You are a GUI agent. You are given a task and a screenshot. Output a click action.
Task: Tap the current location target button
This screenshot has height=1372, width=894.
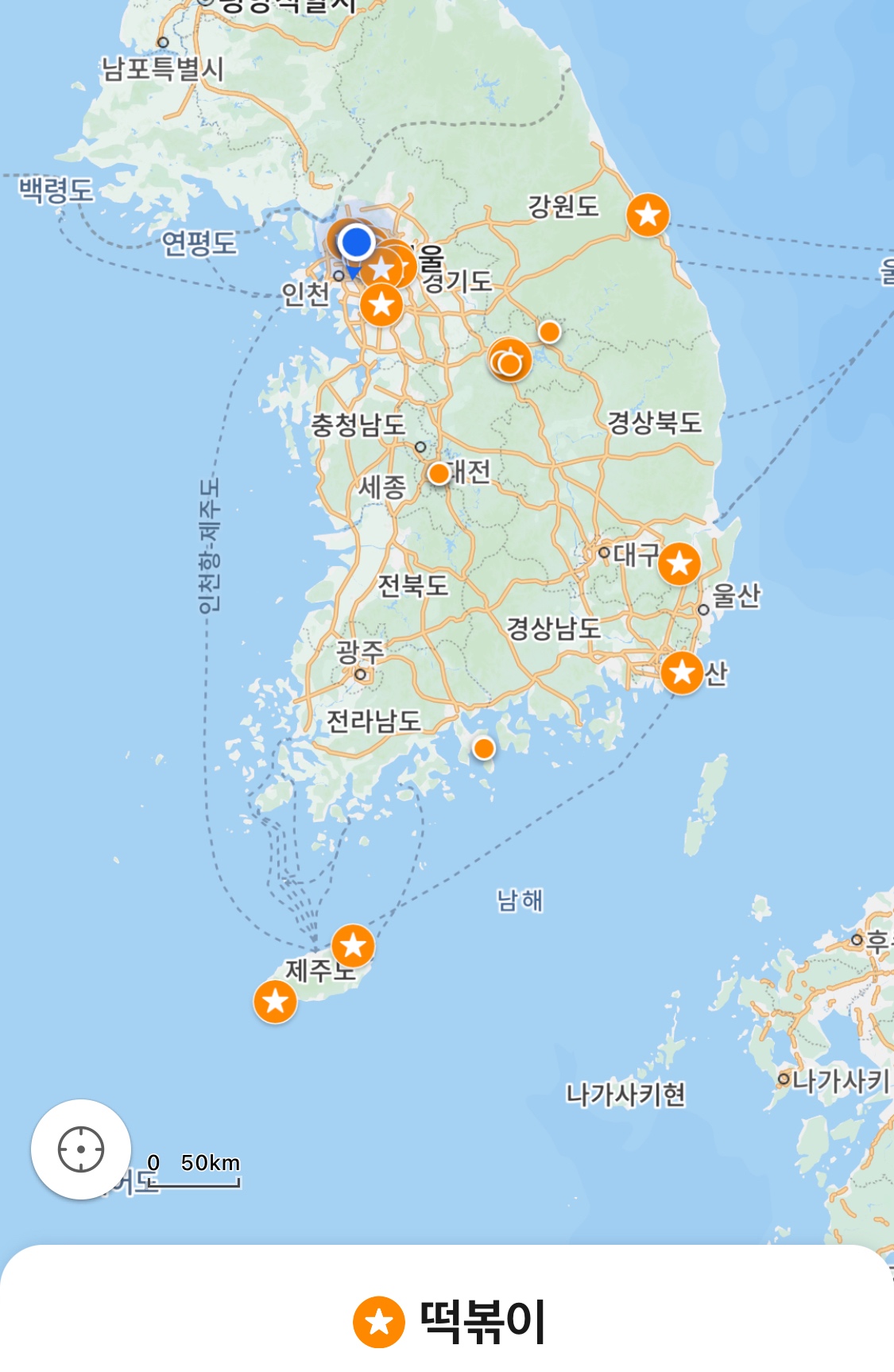(81, 1149)
